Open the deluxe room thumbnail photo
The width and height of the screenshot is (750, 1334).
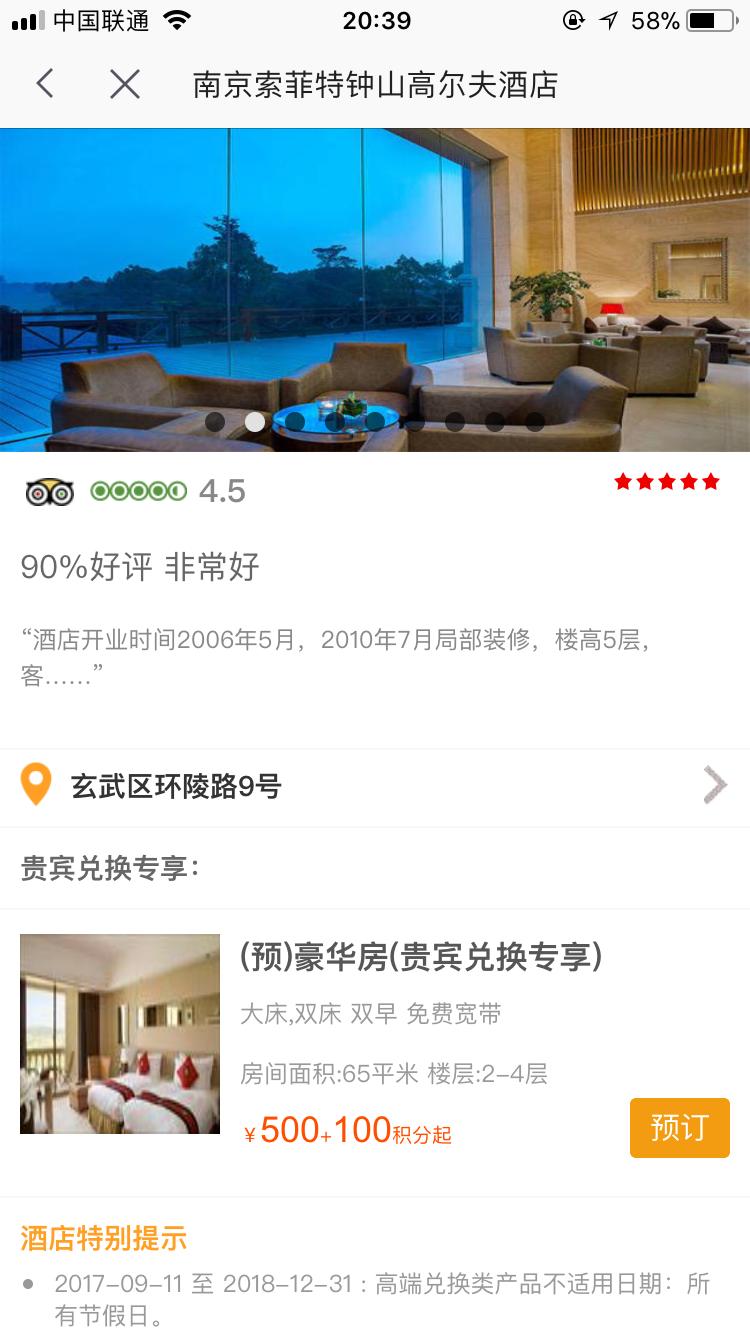(x=120, y=1034)
